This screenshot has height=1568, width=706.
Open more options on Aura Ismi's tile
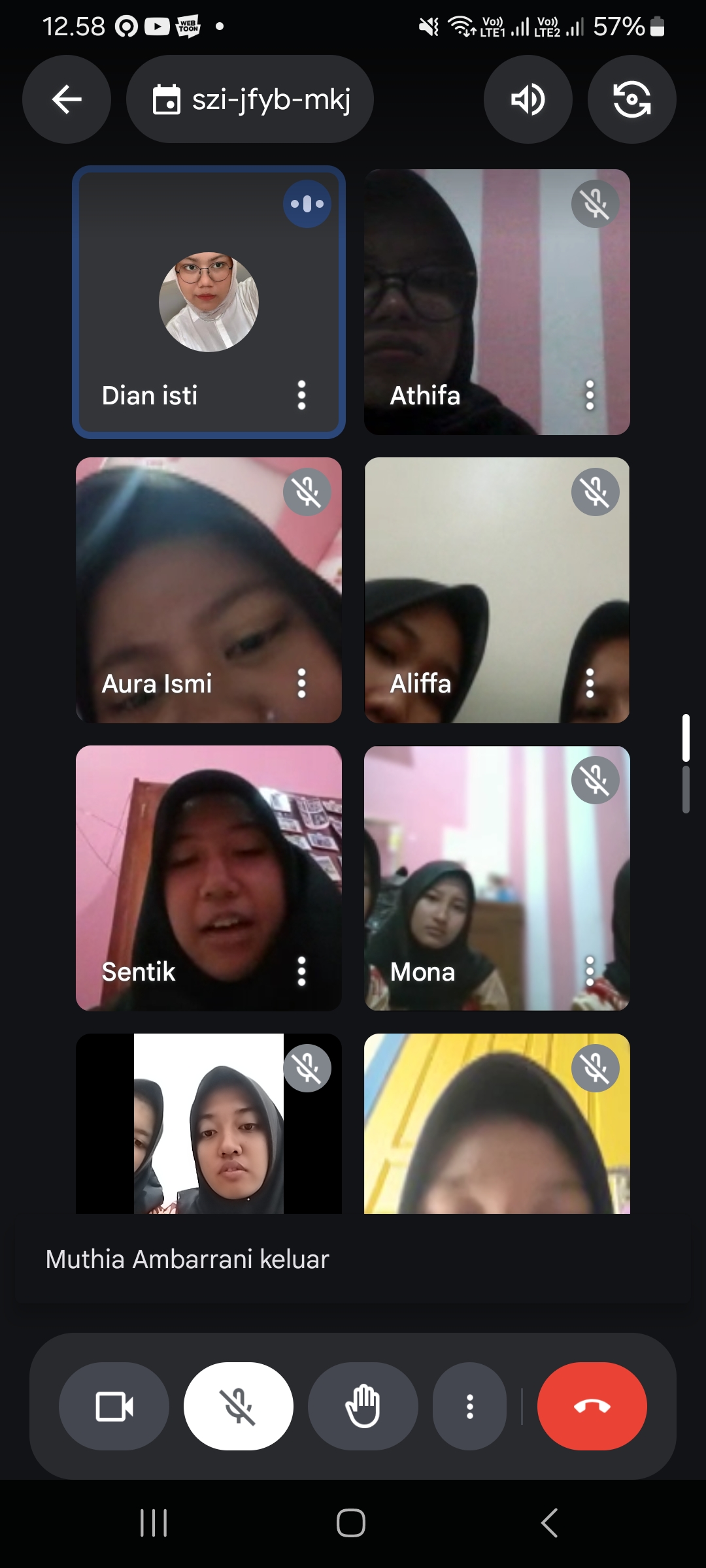pyautogui.click(x=301, y=683)
